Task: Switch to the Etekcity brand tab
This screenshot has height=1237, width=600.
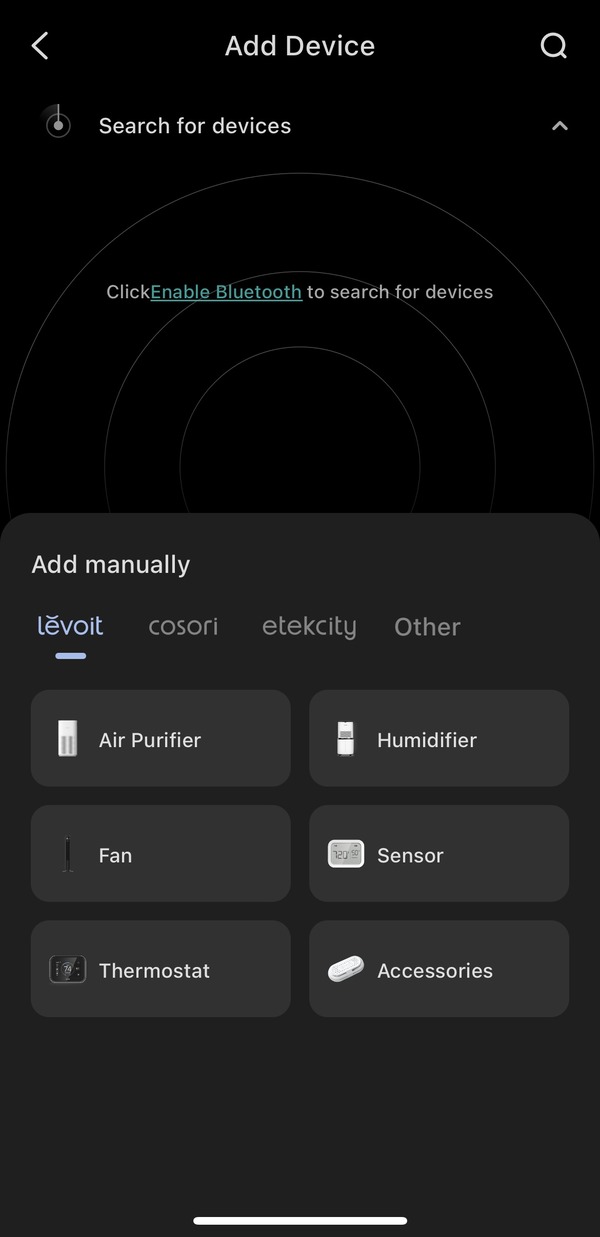Action: point(309,627)
